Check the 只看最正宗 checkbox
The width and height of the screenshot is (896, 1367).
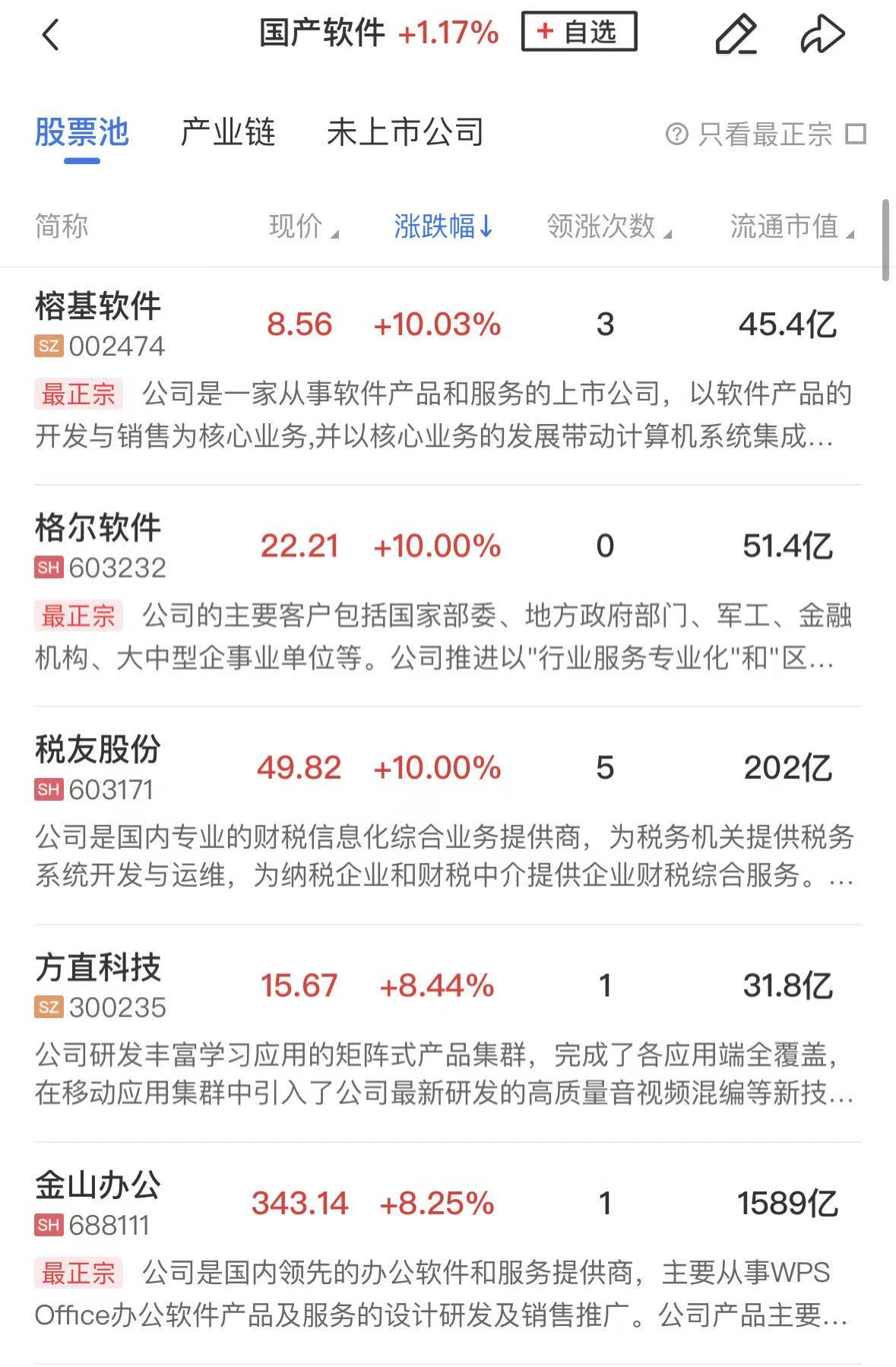coord(856,134)
